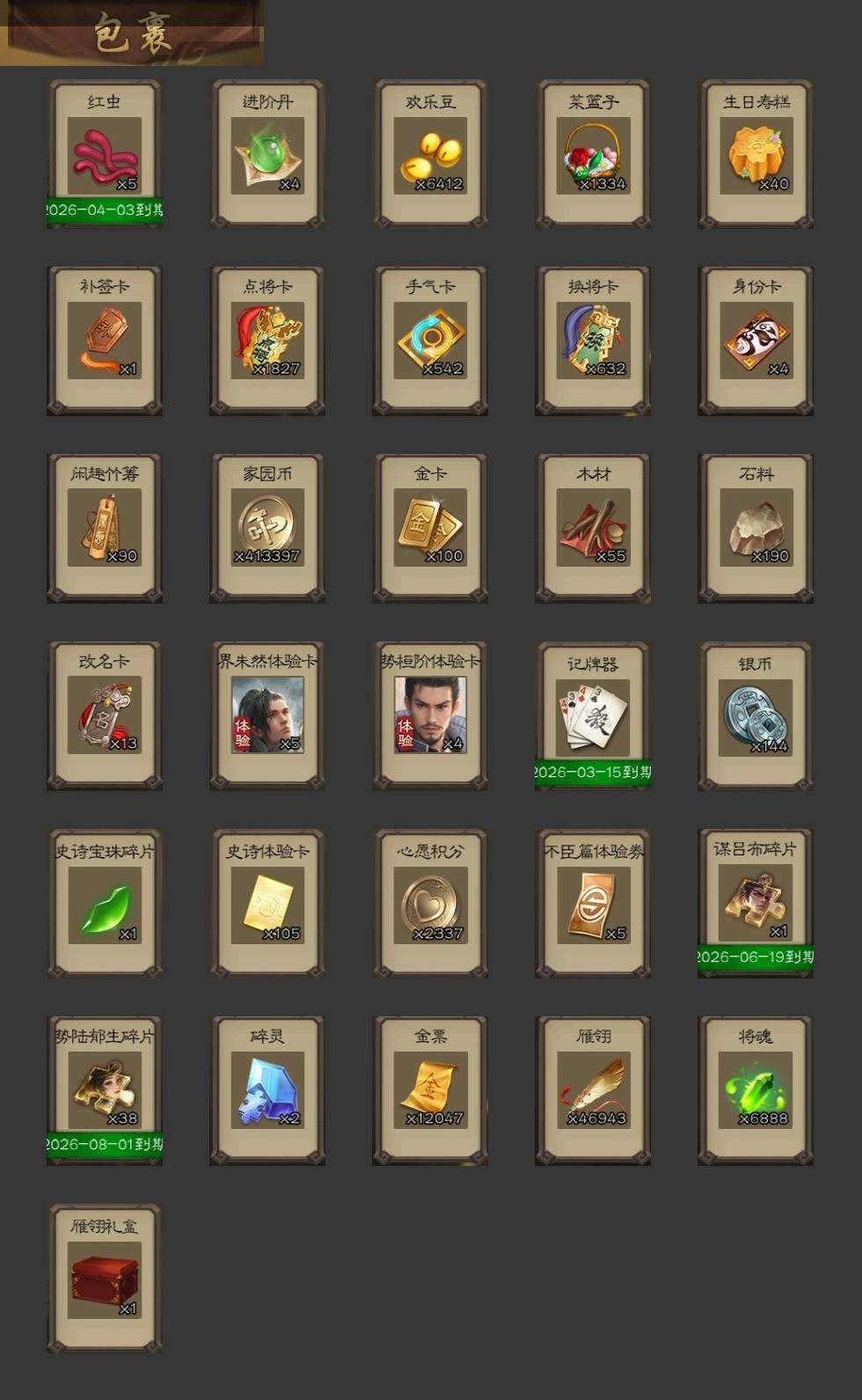
Task: Tap the 心愿积分 item card
Action: pyautogui.click(x=430, y=903)
